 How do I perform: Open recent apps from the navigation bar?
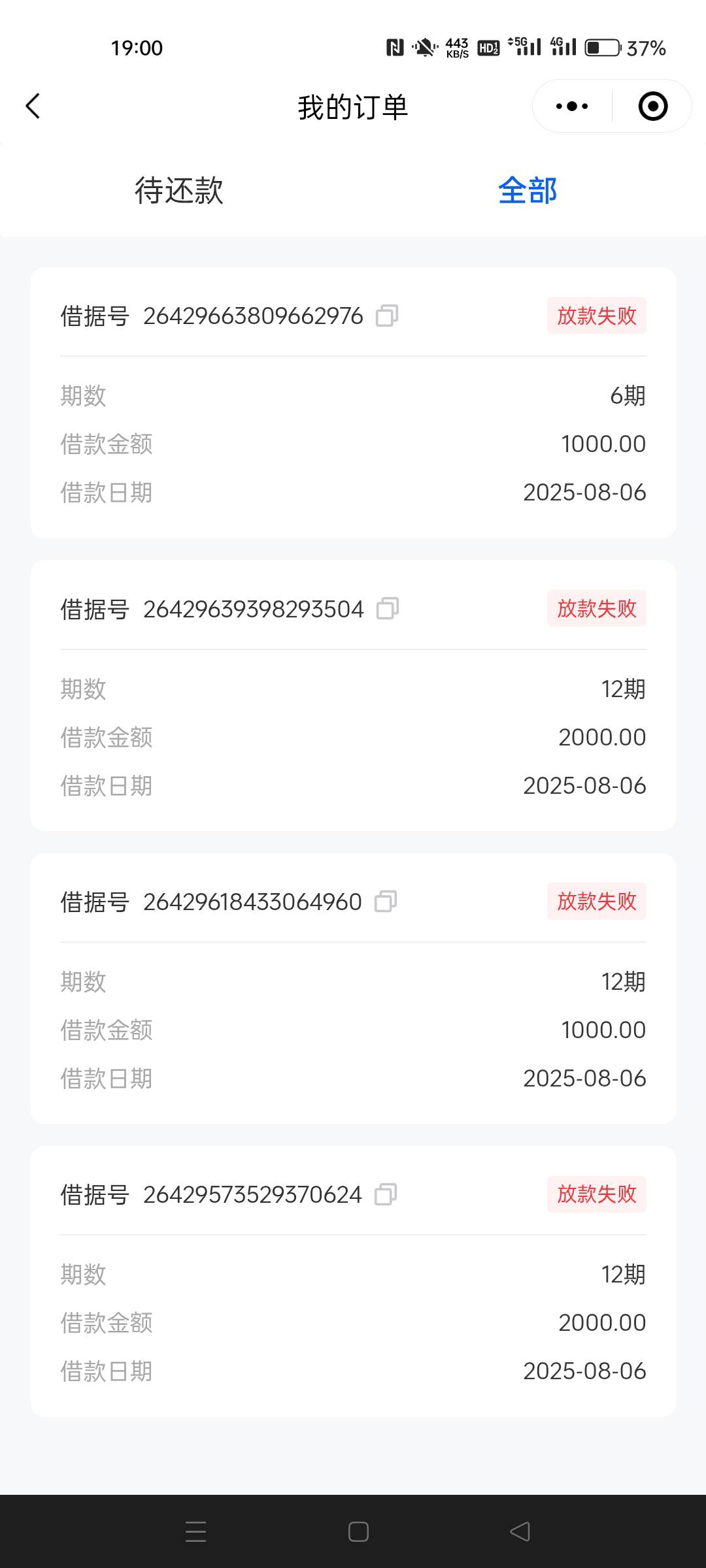195,1531
